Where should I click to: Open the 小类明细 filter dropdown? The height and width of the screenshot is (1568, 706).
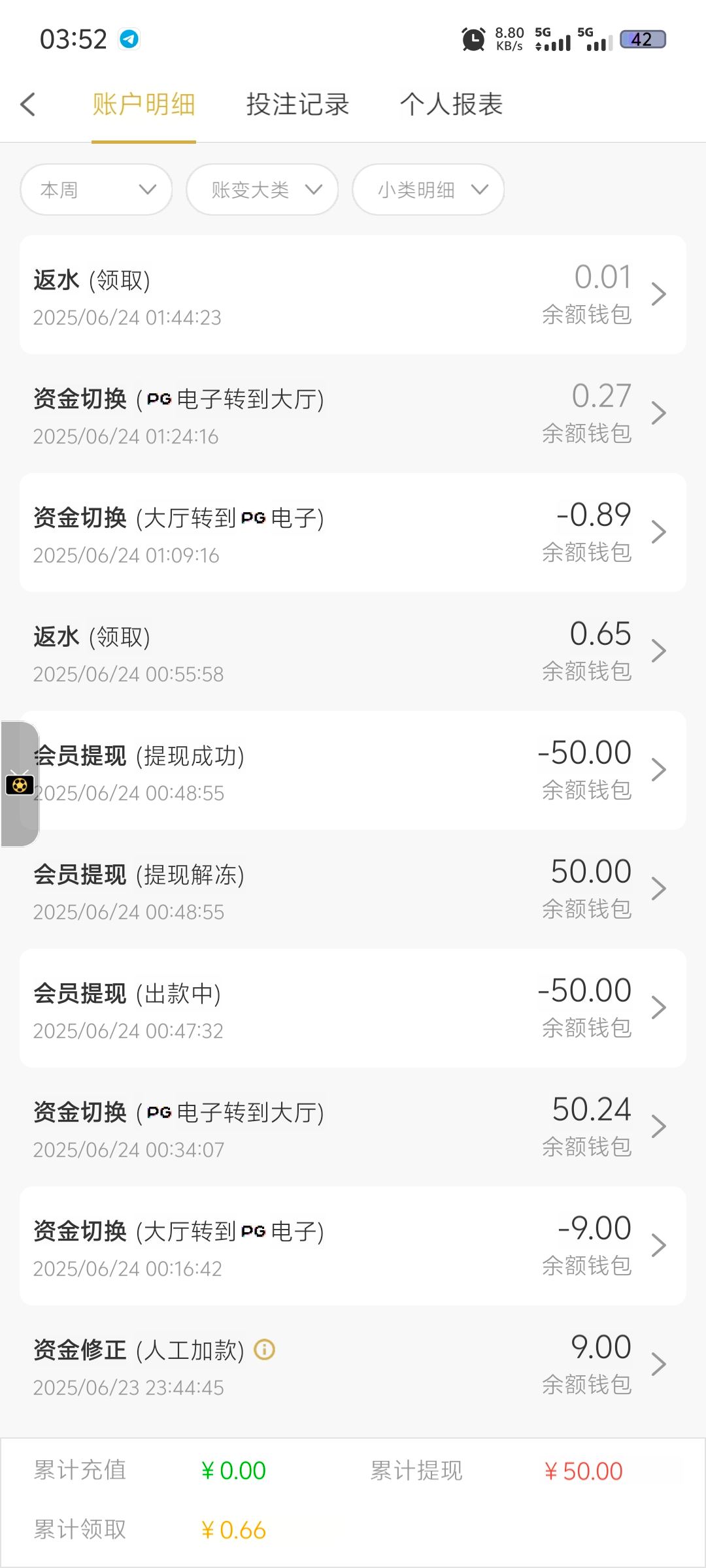click(x=428, y=189)
